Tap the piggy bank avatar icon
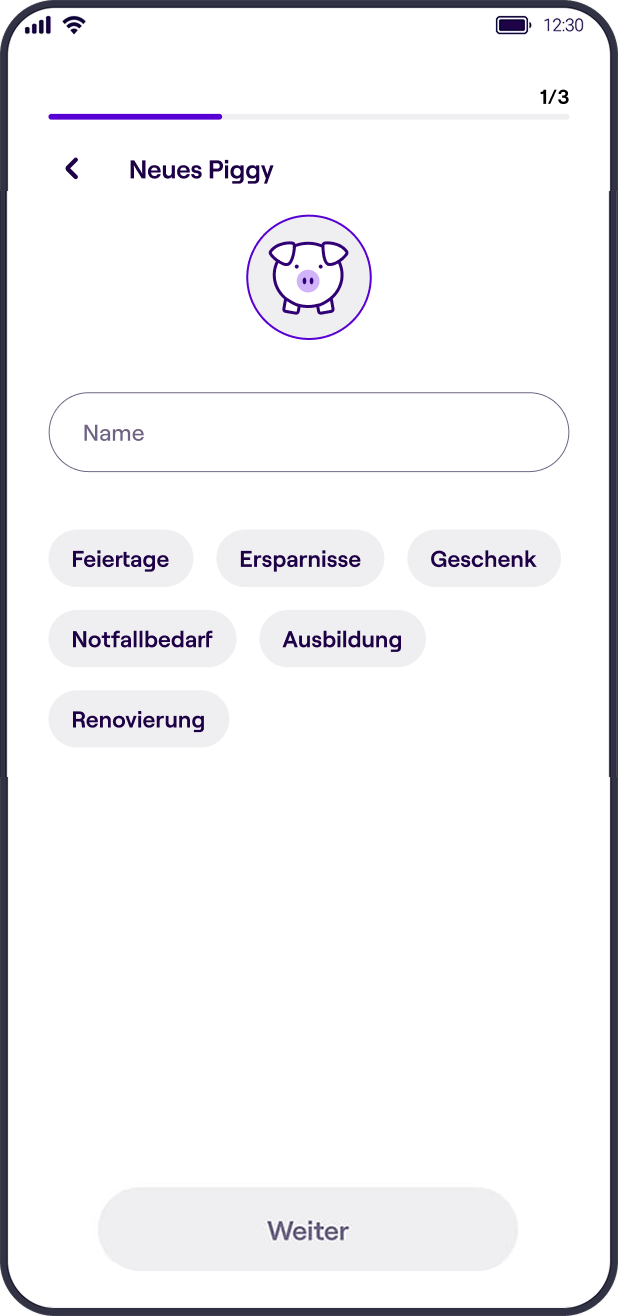The width and height of the screenshot is (618, 1316). [x=309, y=278]
